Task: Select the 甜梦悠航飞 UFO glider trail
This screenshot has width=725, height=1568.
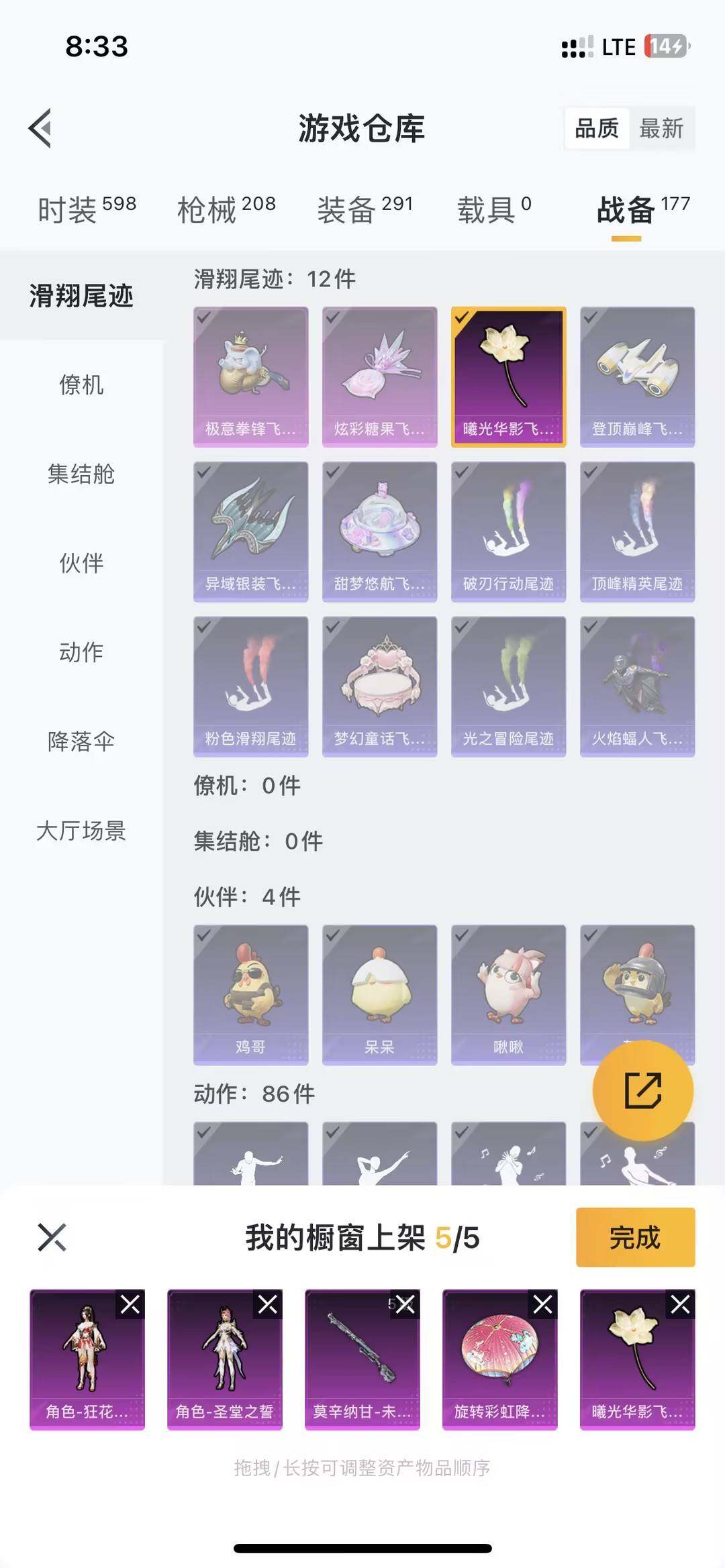Action: pos(379,530)
